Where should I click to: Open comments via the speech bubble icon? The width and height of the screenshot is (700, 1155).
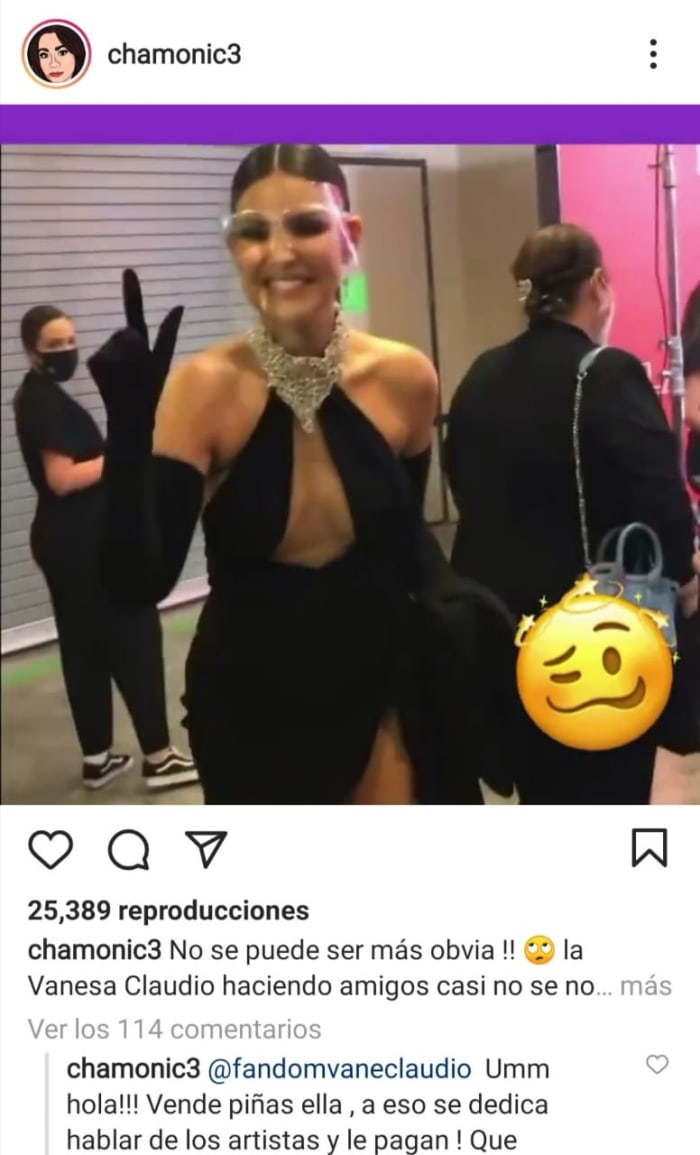[127, 850]
